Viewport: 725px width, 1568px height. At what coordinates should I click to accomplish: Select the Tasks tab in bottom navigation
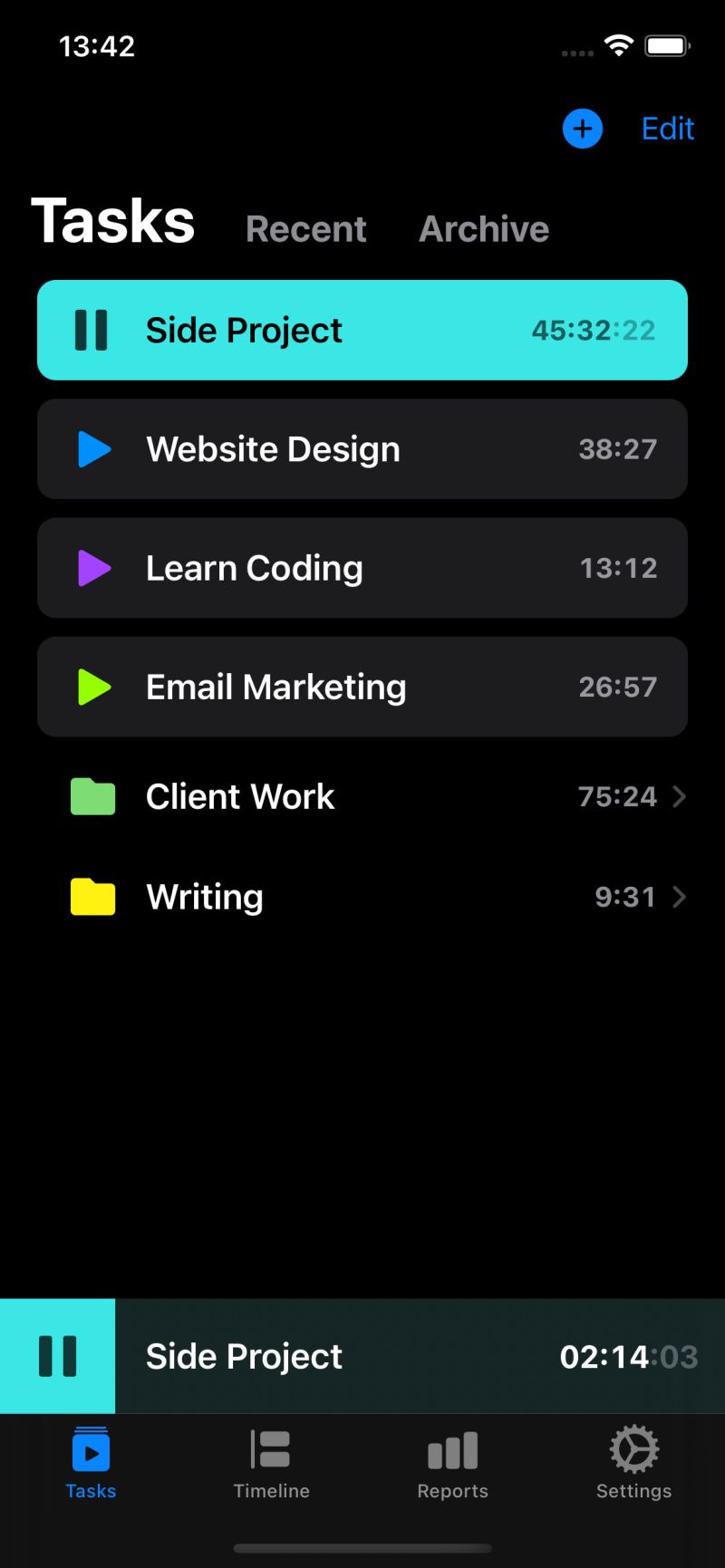click(x=91, y=1463)
